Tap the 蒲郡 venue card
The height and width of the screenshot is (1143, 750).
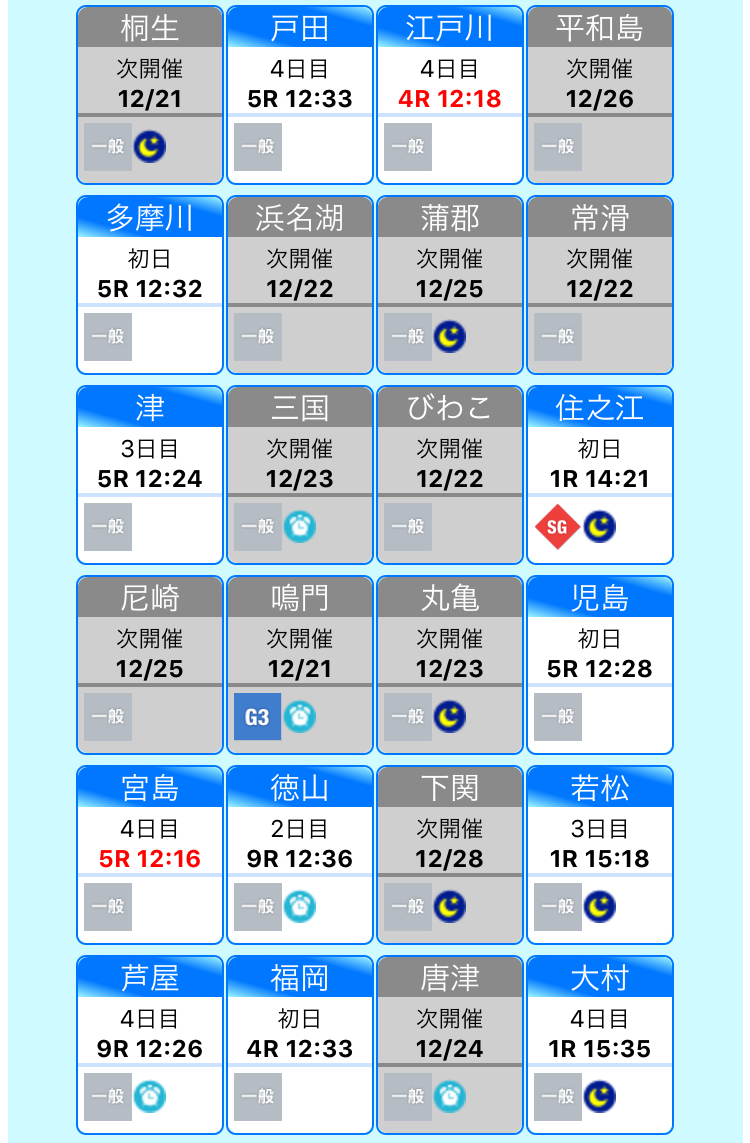450,285
